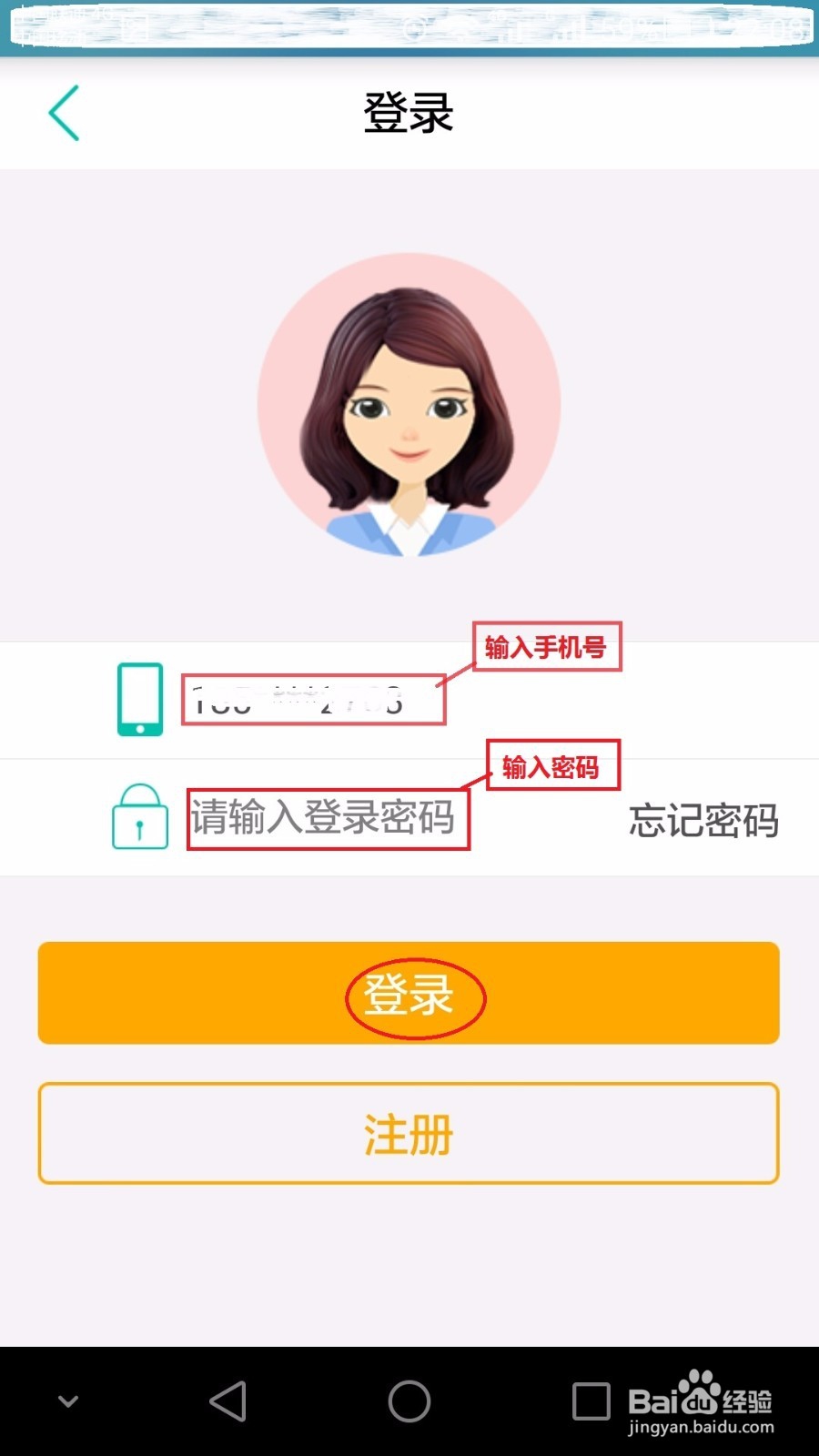Click the masked phone number input field

pos(314,701)
